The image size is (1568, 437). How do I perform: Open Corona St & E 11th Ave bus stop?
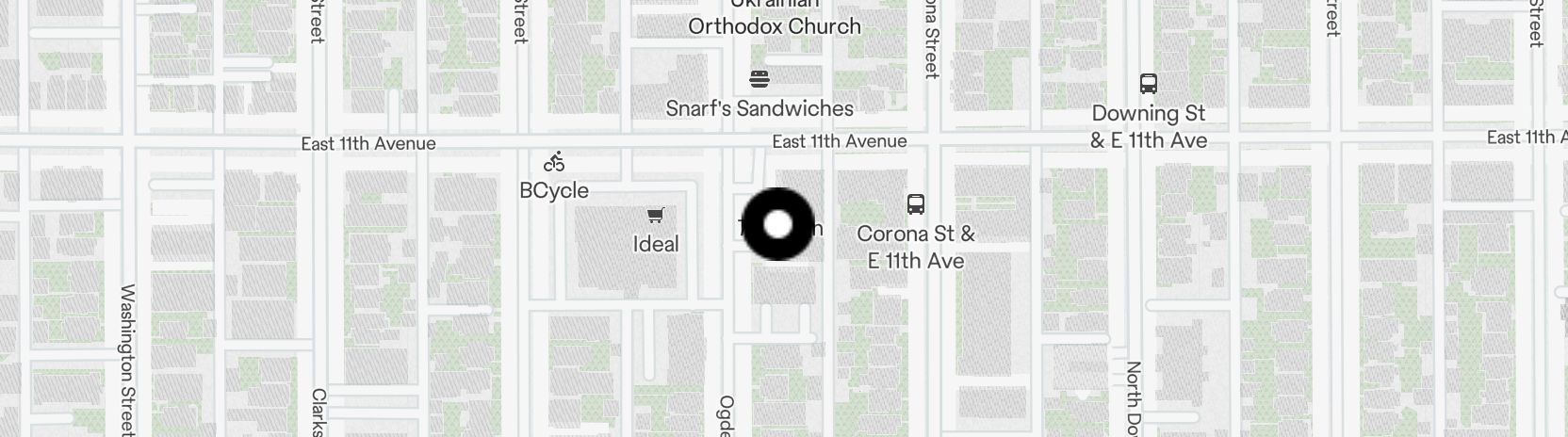915,203
